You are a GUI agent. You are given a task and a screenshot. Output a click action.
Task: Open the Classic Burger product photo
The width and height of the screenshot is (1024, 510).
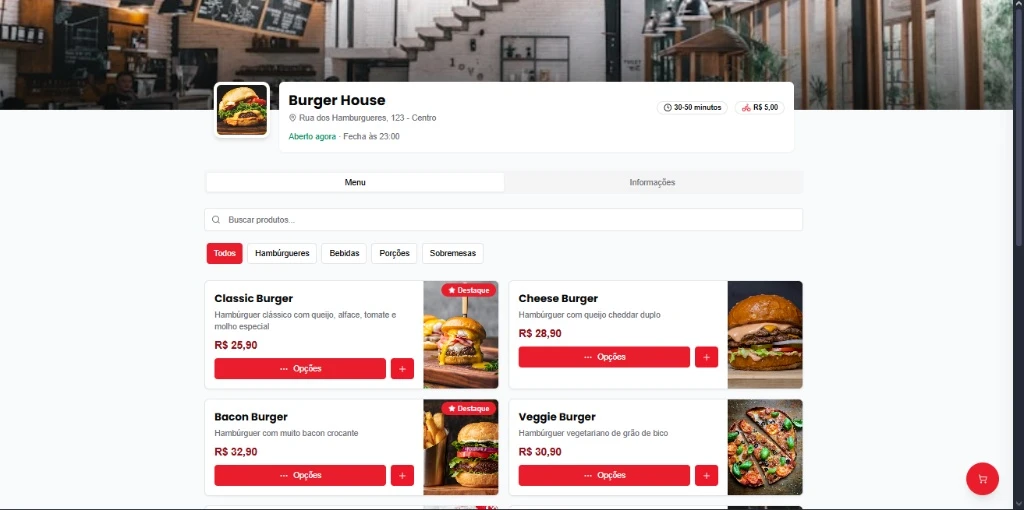[x=460, y=340]
